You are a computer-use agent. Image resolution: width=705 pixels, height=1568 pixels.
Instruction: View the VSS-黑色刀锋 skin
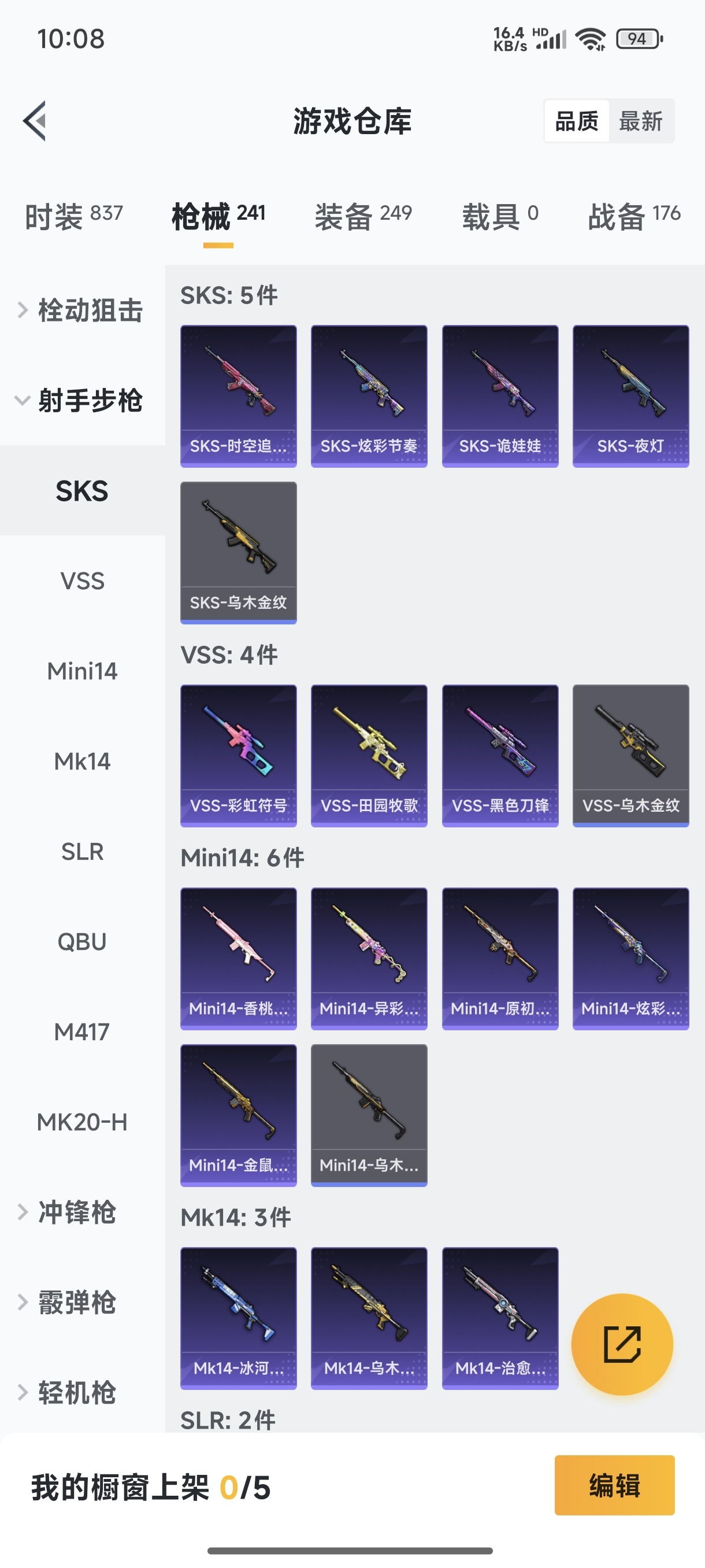click(500, 756)
